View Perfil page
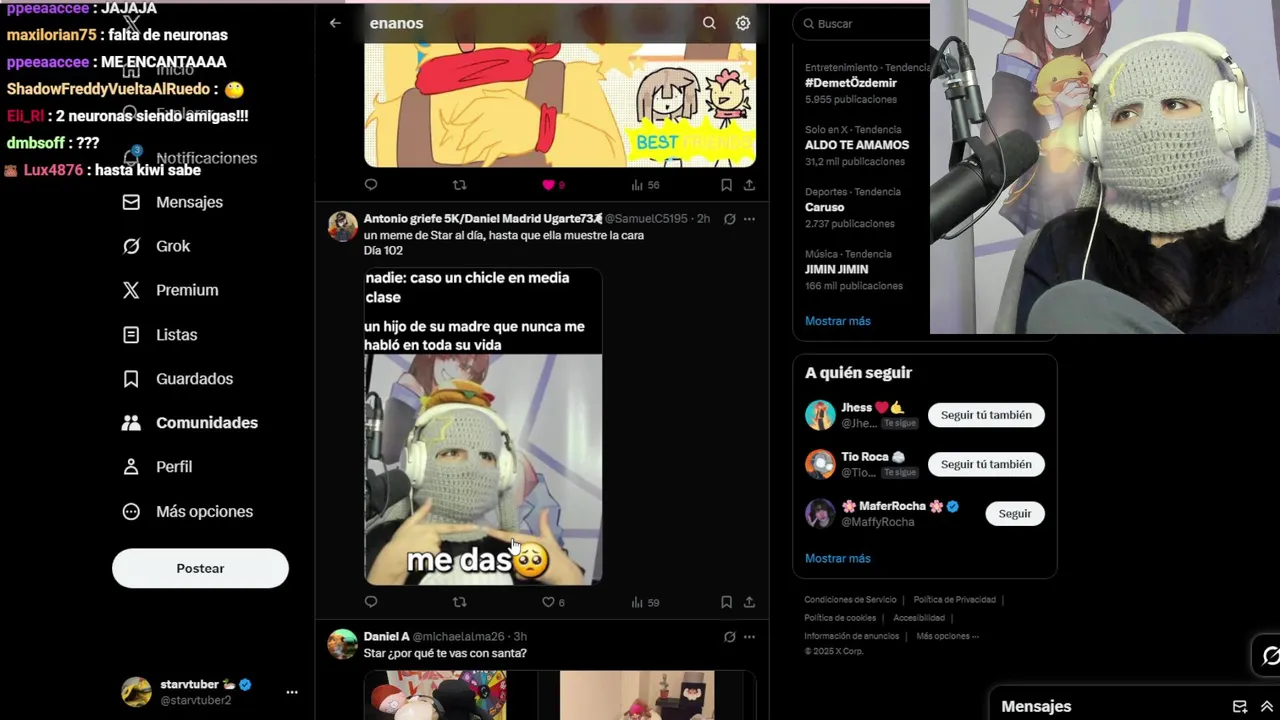This screenshot has height=720, width=1280. click(x=173, y=467)
